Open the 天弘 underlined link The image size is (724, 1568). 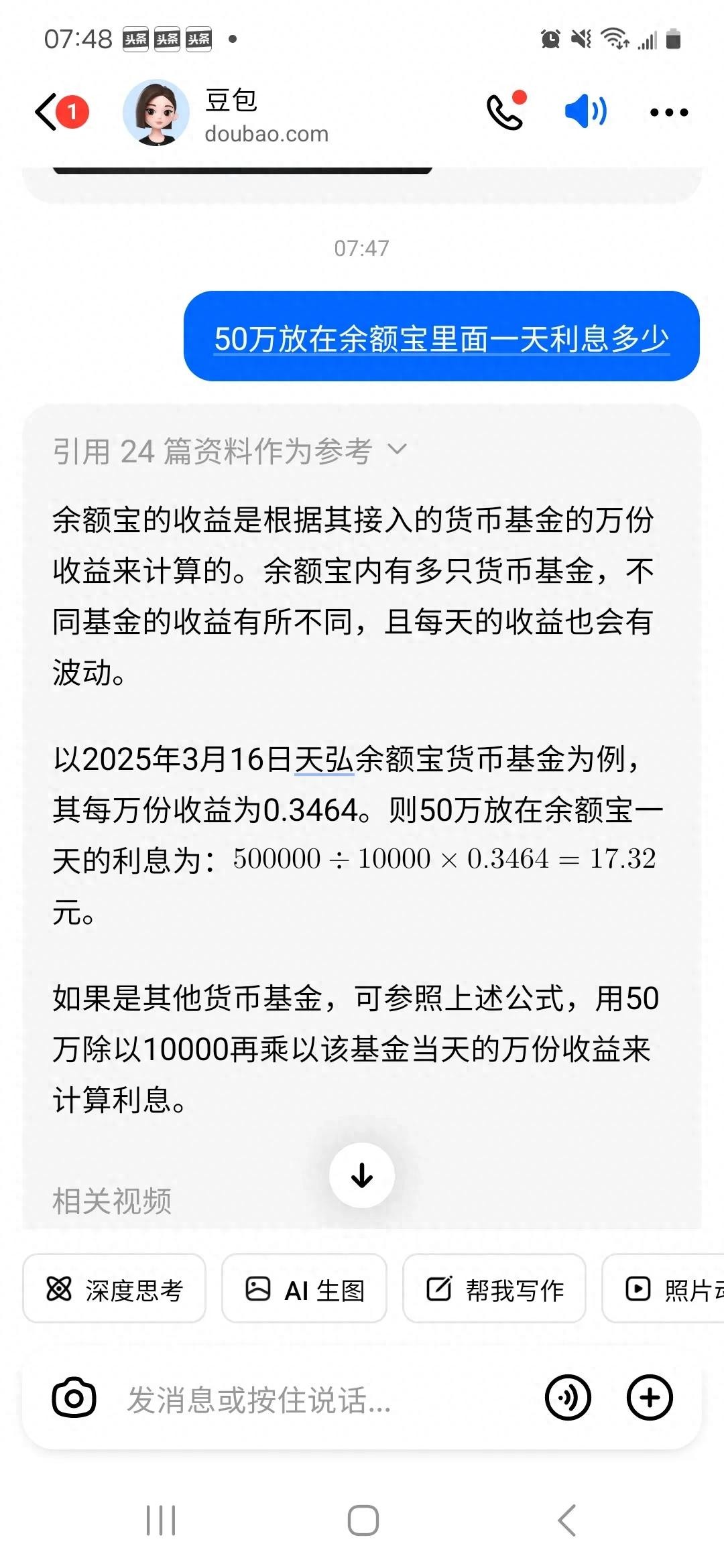[x=324, y=760]
